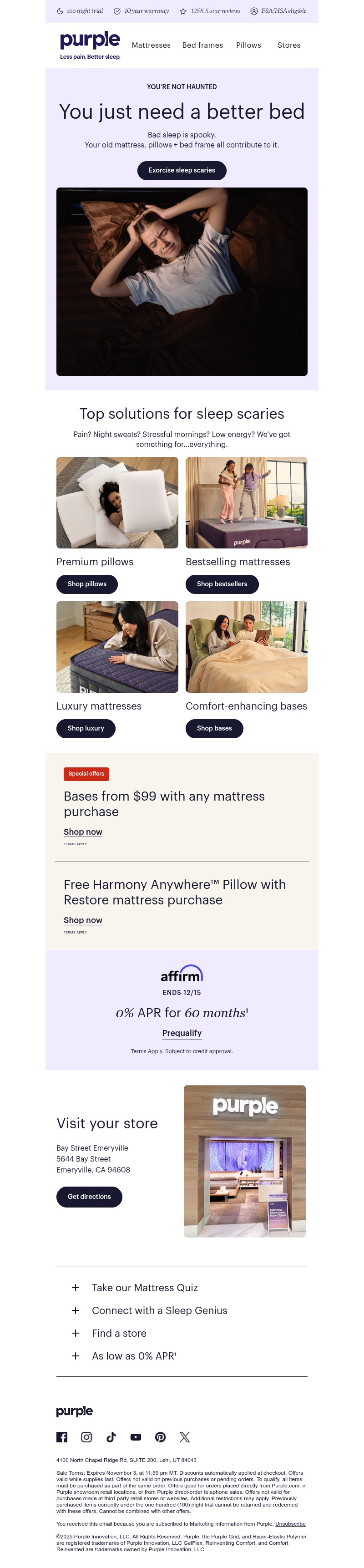This screenshot has width=364, height=1568.
Task: Tap the Unsubscribe link
Action: click(x=290, y=1523)
